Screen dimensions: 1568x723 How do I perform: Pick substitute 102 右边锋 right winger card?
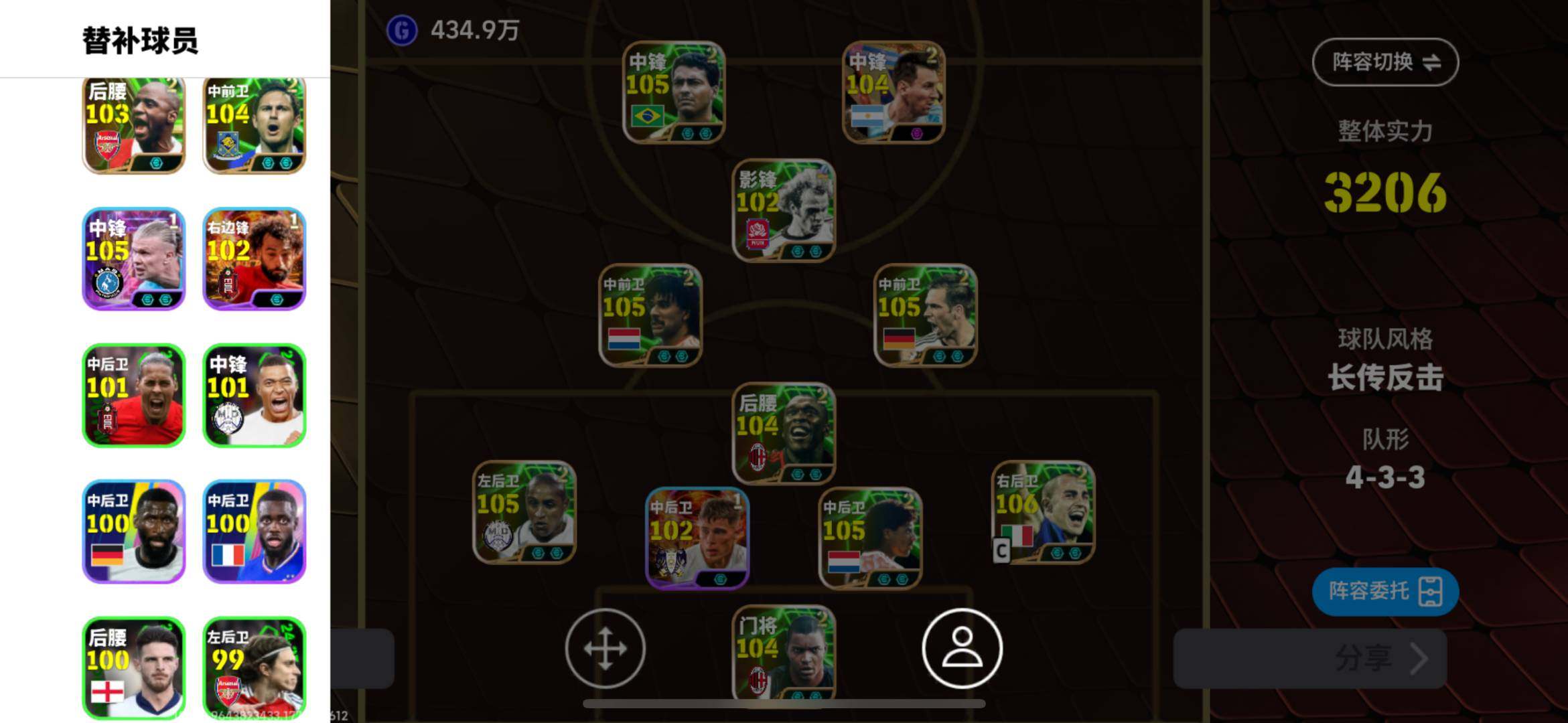click(x=254, y=259)
